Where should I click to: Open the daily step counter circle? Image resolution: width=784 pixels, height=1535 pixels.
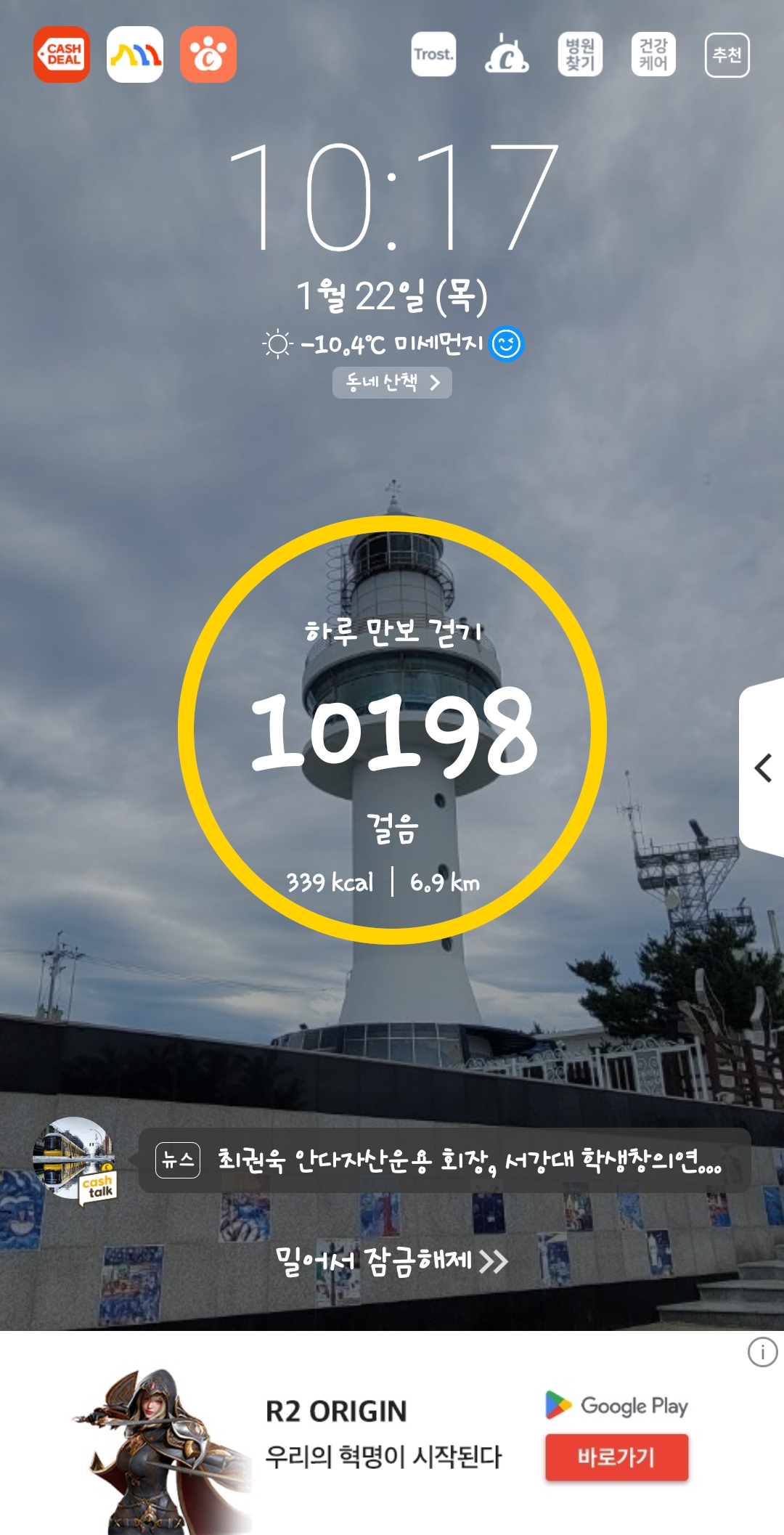coord(392,730)
